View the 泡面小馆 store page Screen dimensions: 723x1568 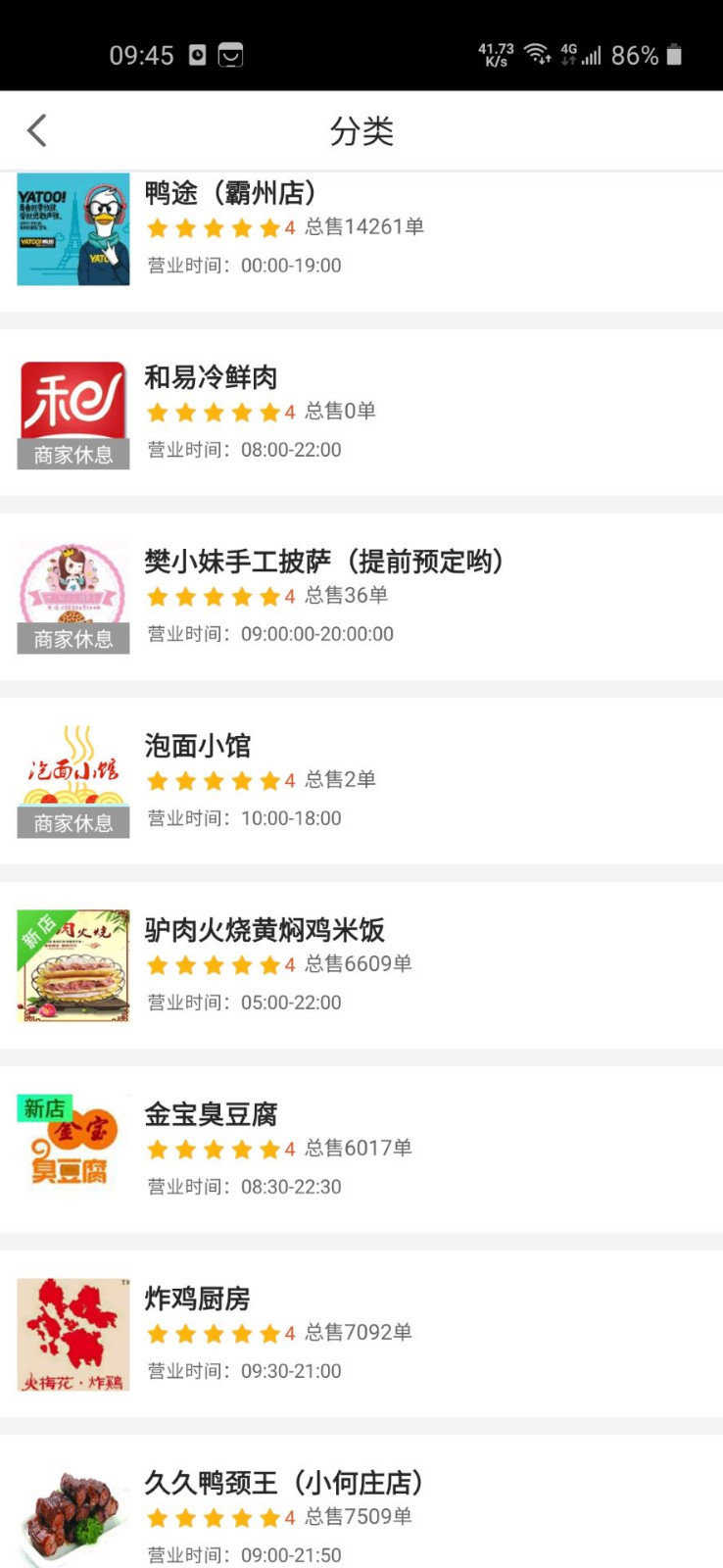[198, 746]
